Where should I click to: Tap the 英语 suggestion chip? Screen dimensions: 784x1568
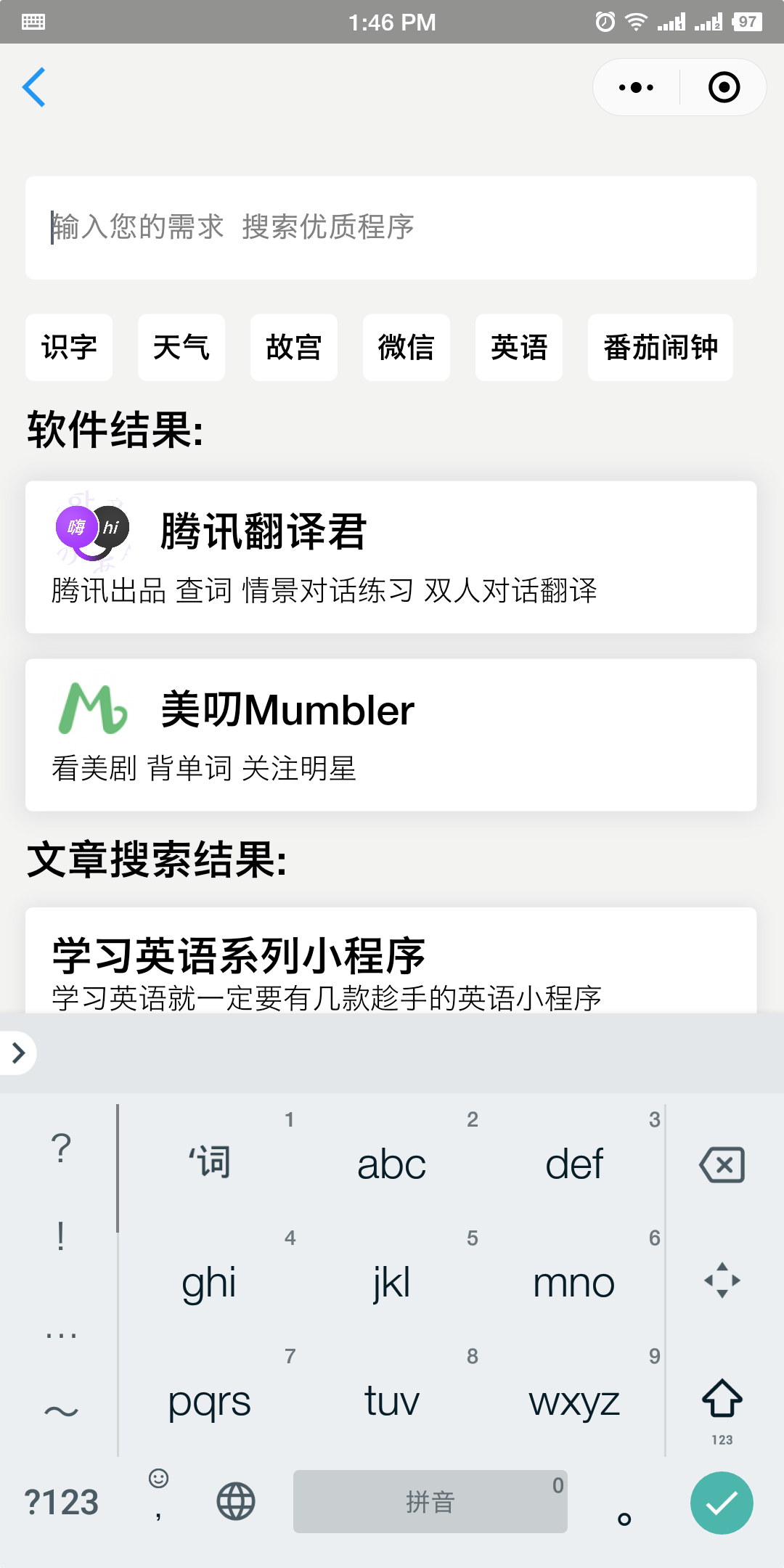pos(519,347)
